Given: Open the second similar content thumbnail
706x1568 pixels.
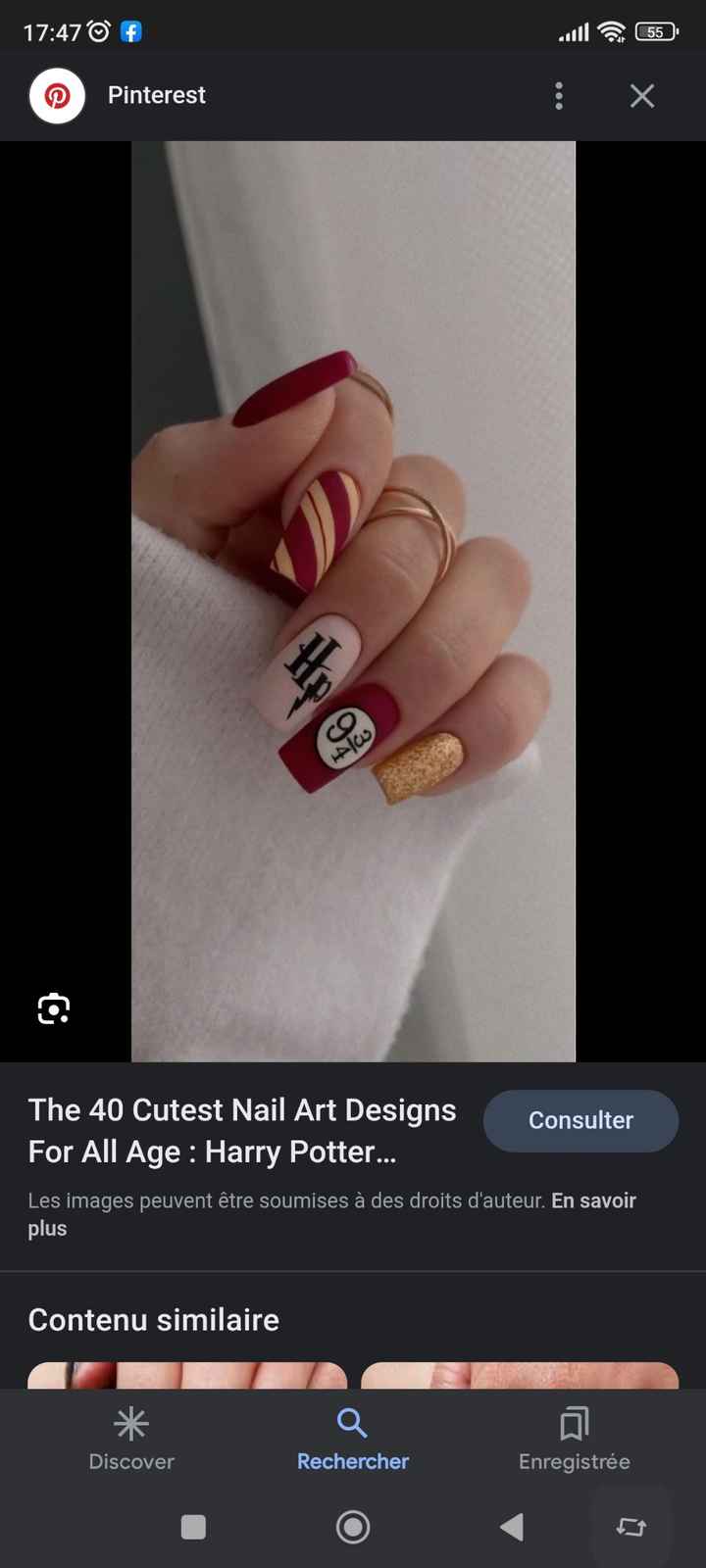Looking at the screenshot, I should [x=520, y=1375].
